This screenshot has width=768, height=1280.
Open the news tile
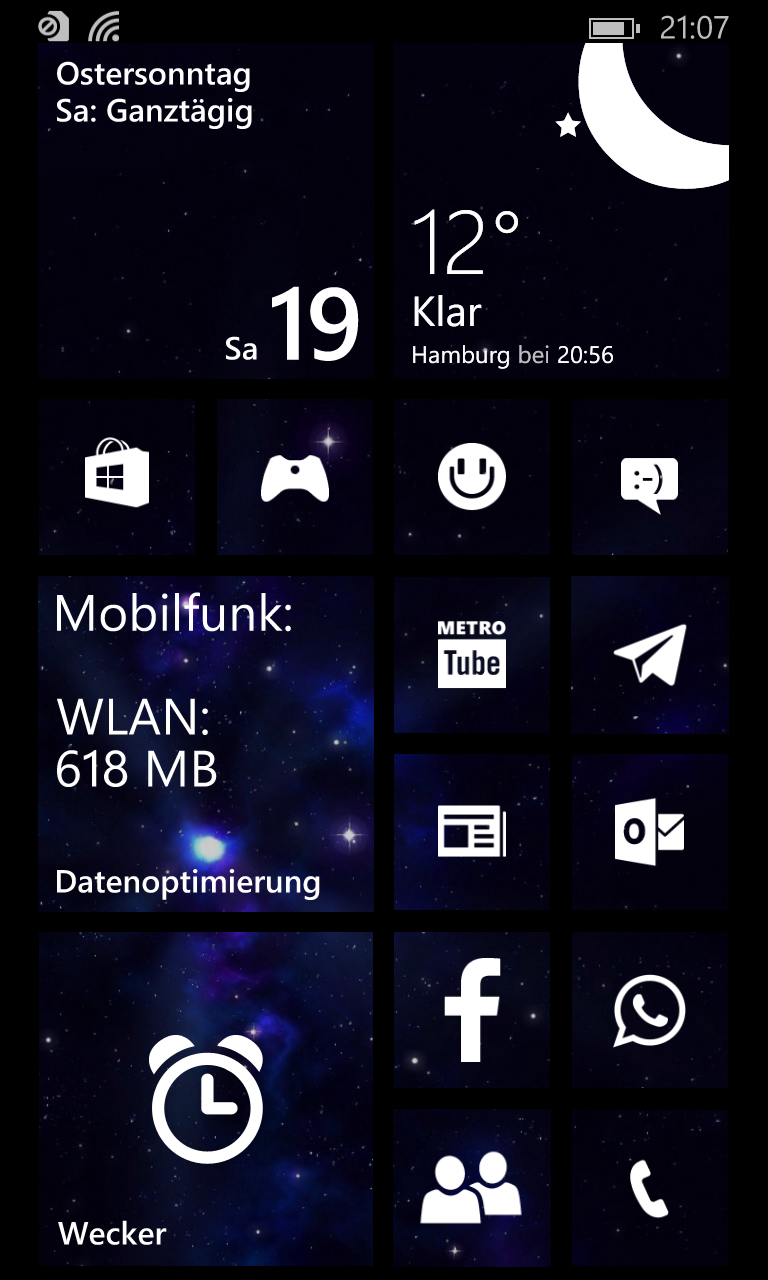472,832
